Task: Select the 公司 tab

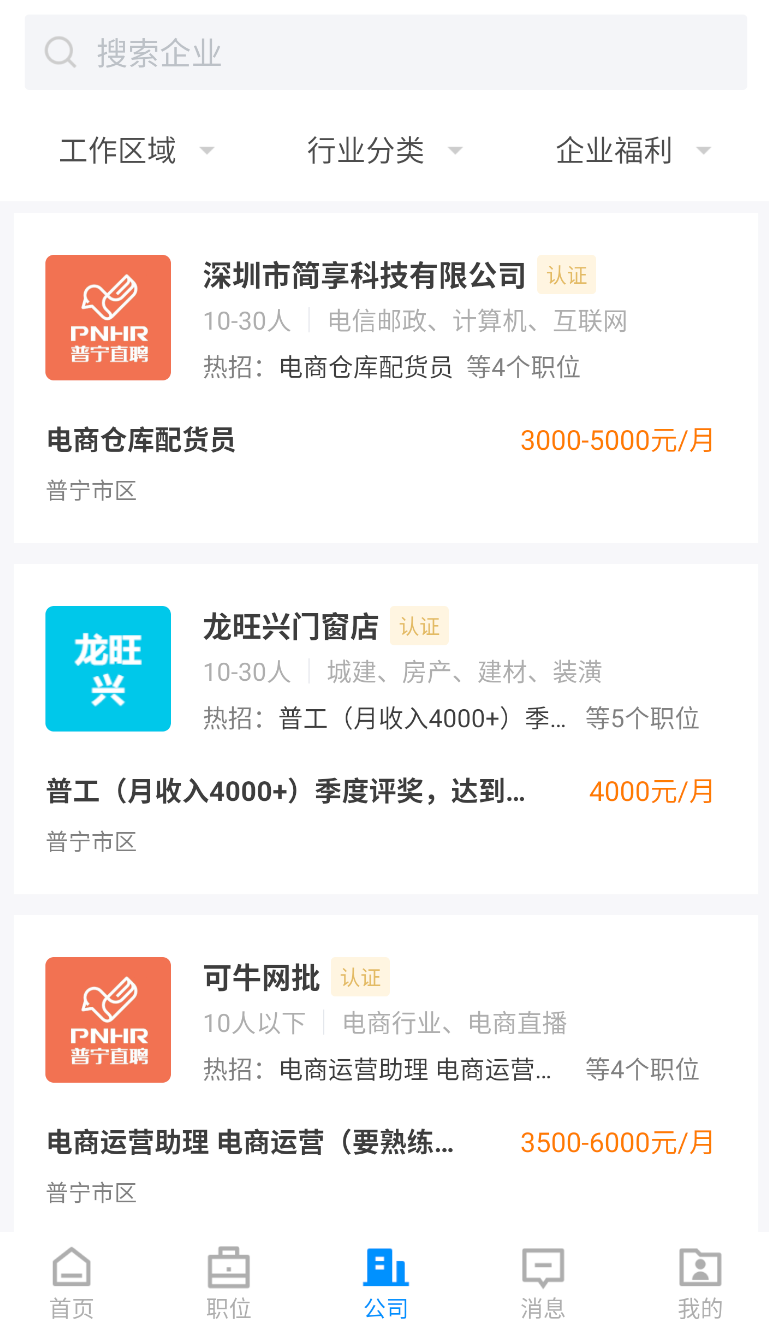Action: [386, 1283]
